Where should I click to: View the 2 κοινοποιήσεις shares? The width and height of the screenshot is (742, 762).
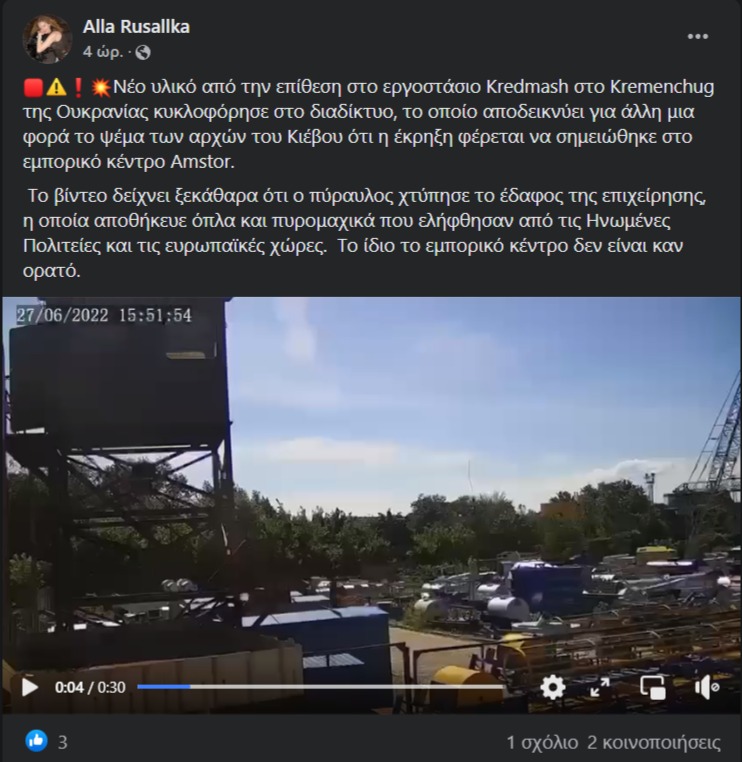coord(654,743)
